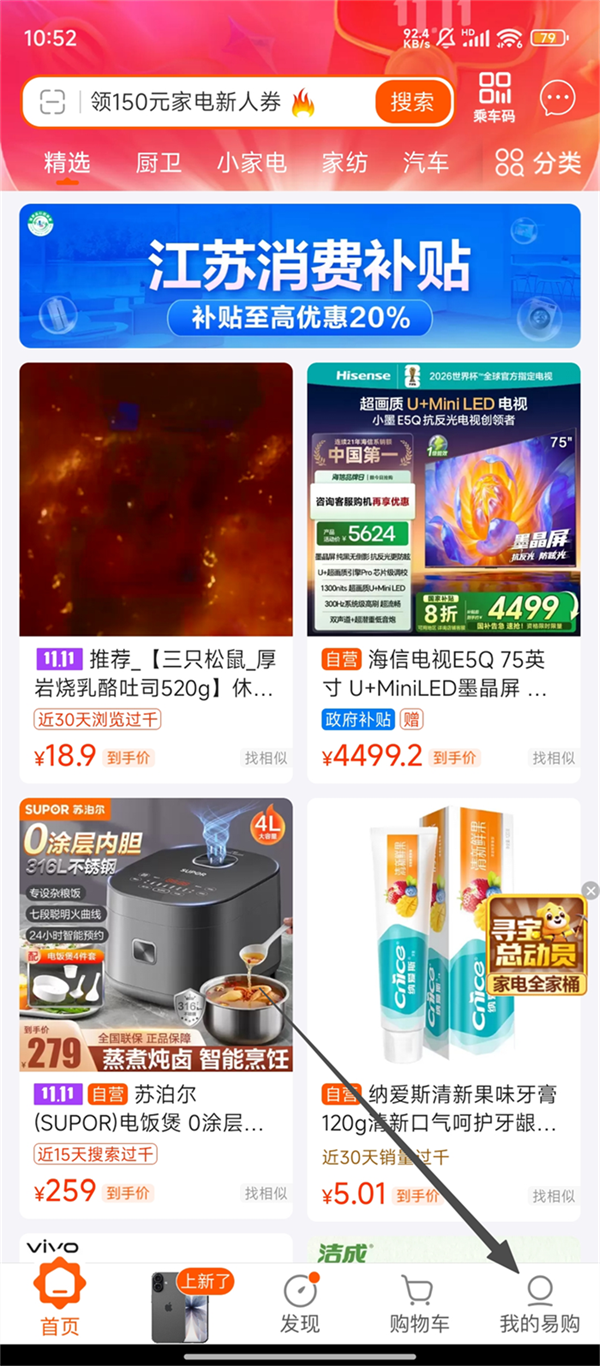Viewport: 600px width, 1366px height.
Task: Go to the 汽车 tab
Action: (426, 162)
